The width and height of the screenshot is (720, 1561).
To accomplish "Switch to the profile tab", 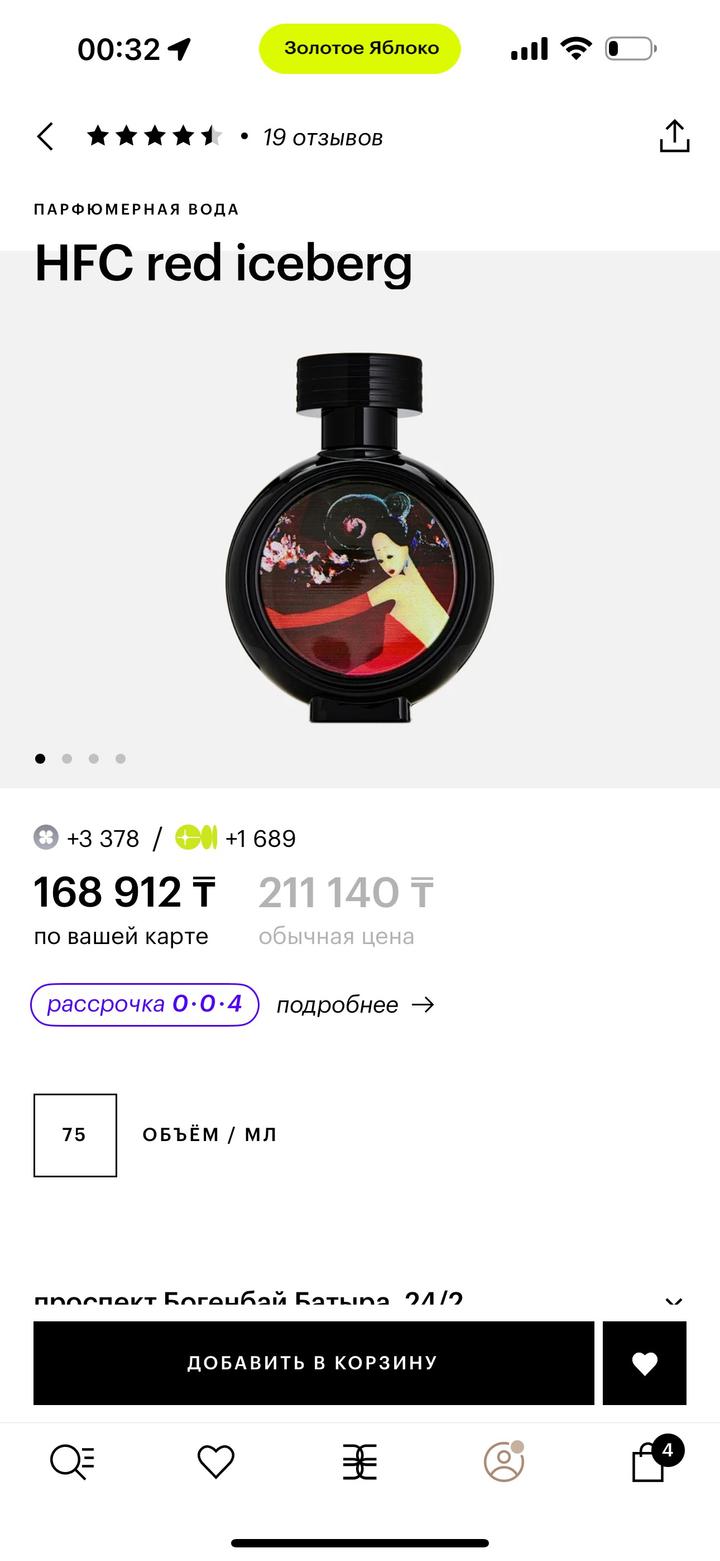I will coord(503,1462).
